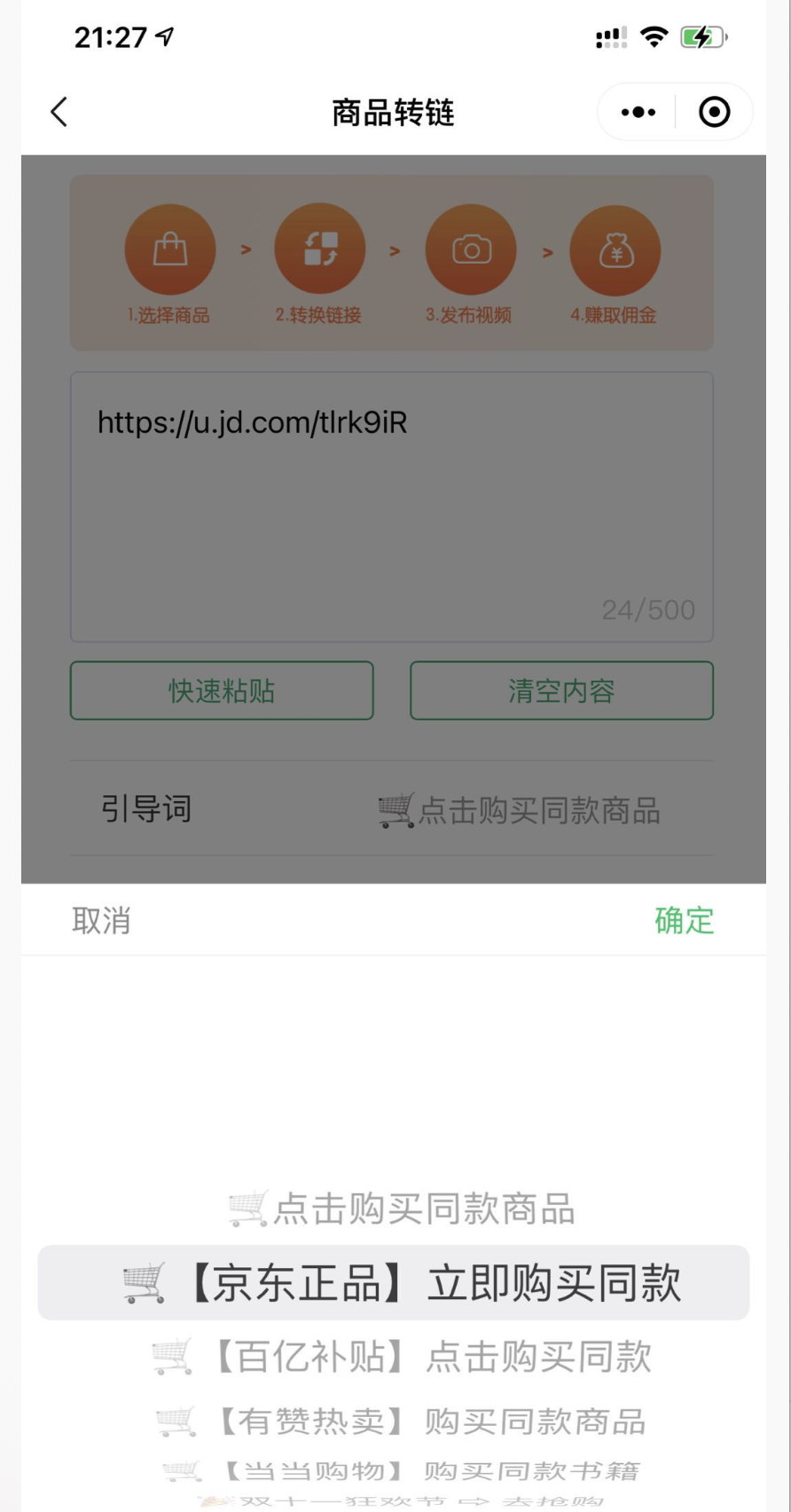This screenshot has height=1512, width=791.
Task: Select 点击购买同款商品 option in picker
Action: 402,1209
